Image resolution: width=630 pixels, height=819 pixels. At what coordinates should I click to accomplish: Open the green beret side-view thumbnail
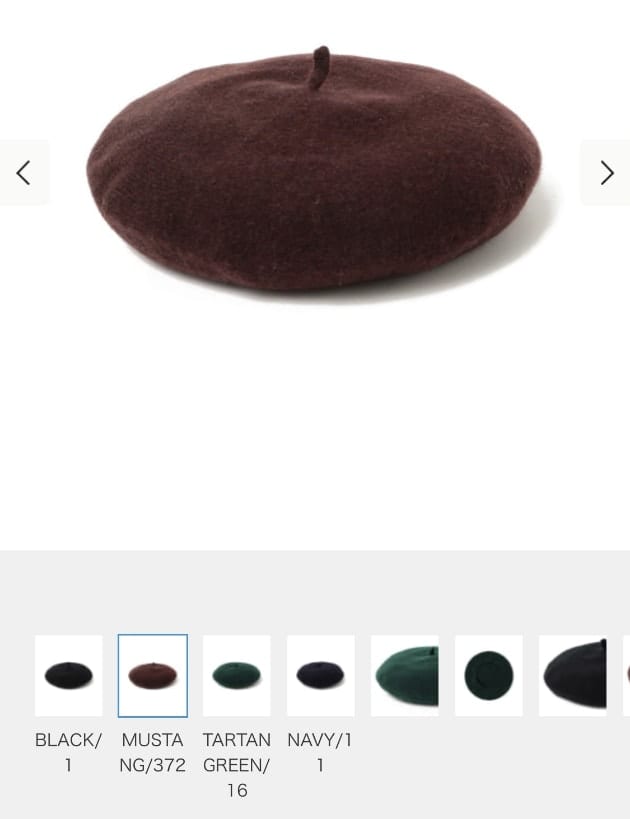(404, 675)
